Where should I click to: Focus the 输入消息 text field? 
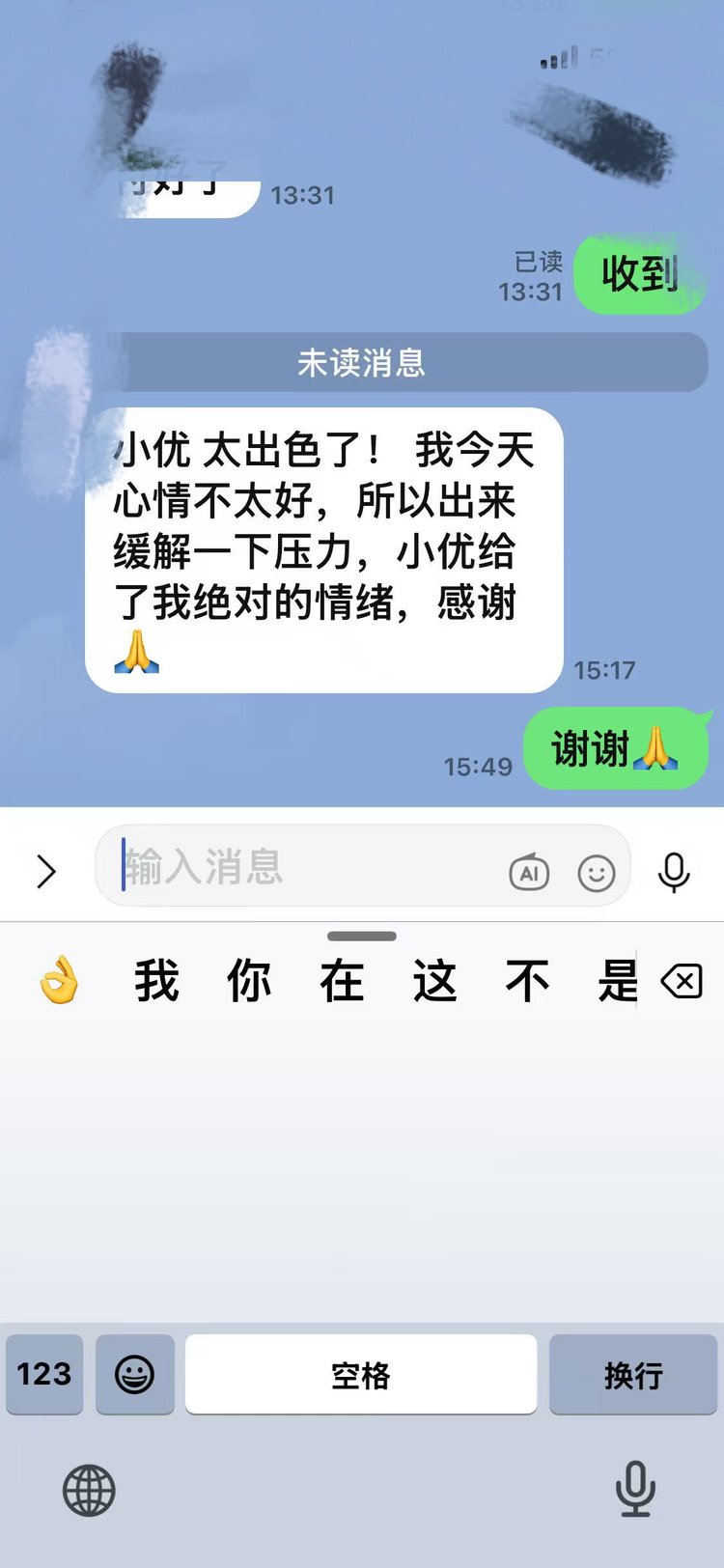[309, 867]
